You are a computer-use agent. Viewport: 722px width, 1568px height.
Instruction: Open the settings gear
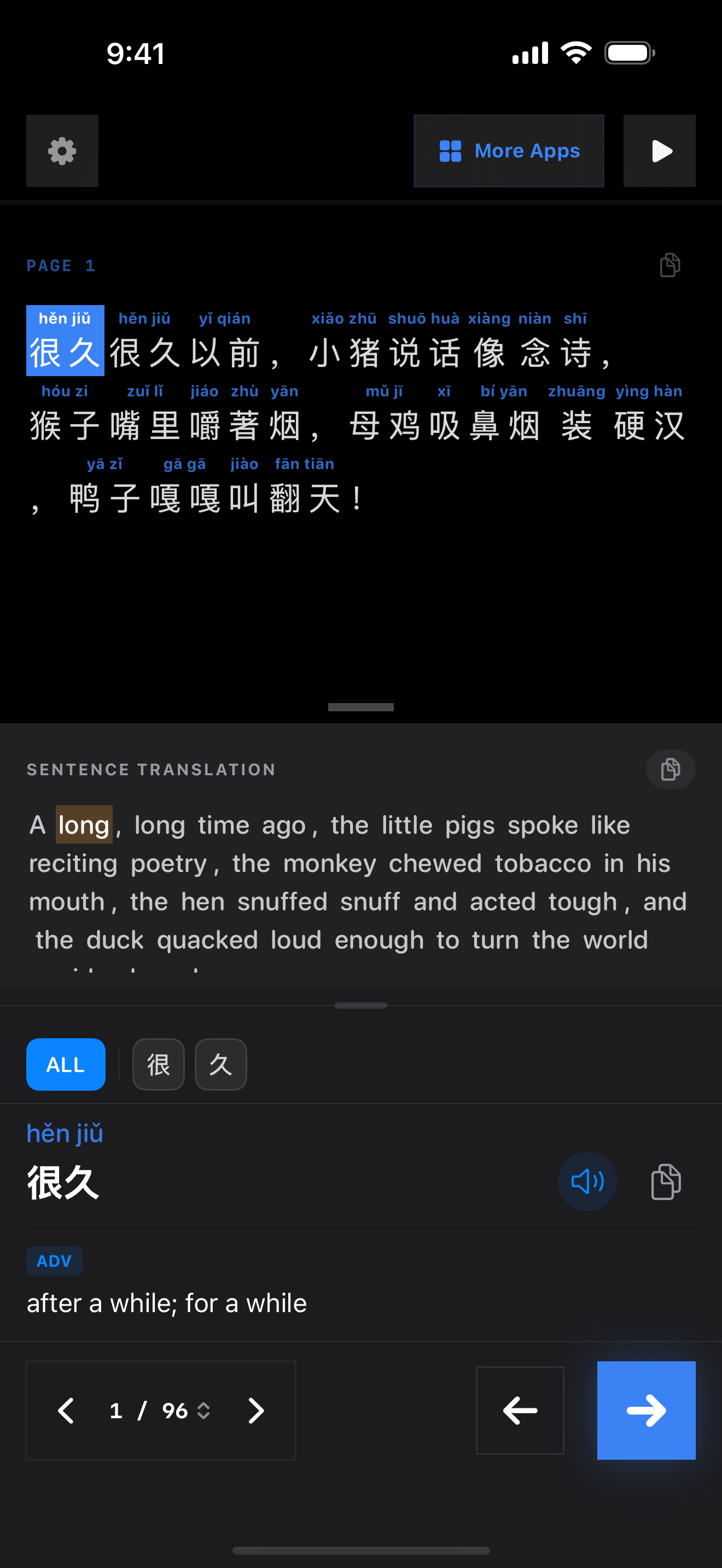62,151
